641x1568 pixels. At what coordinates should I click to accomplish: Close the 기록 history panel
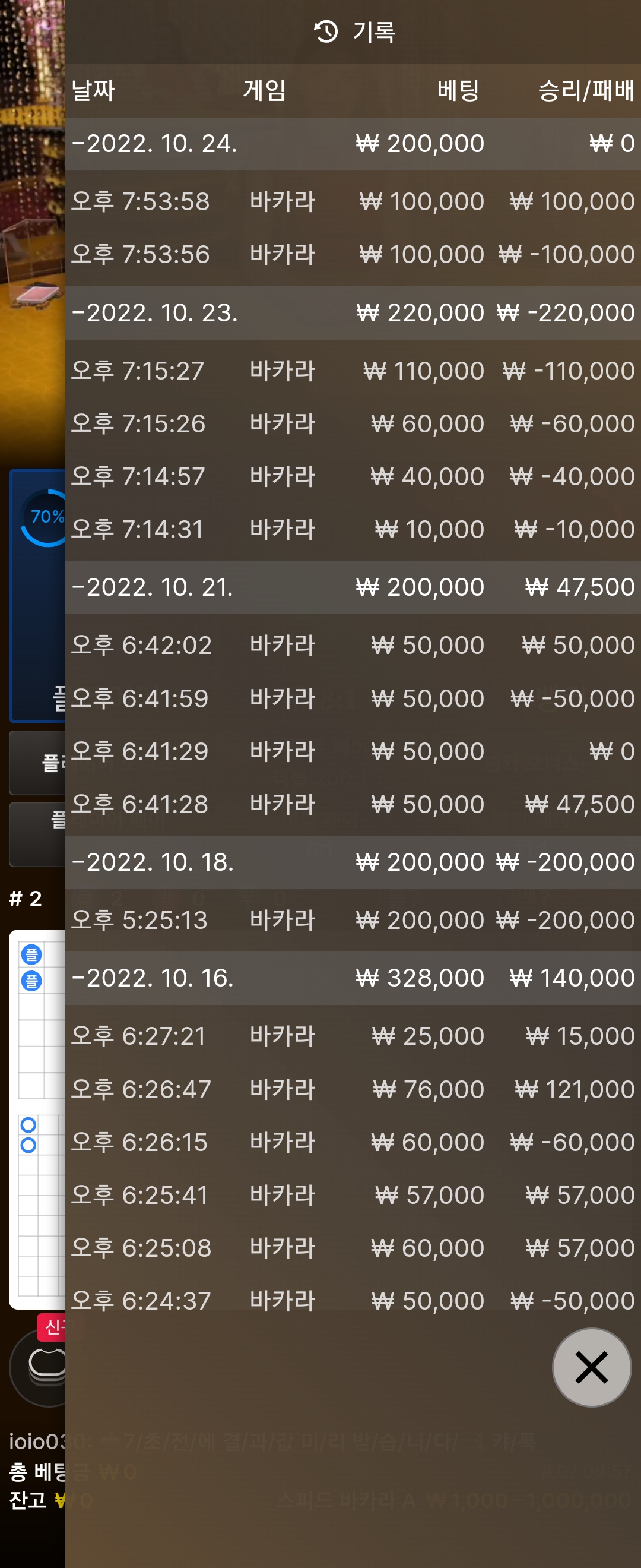tap(591, 1367)
